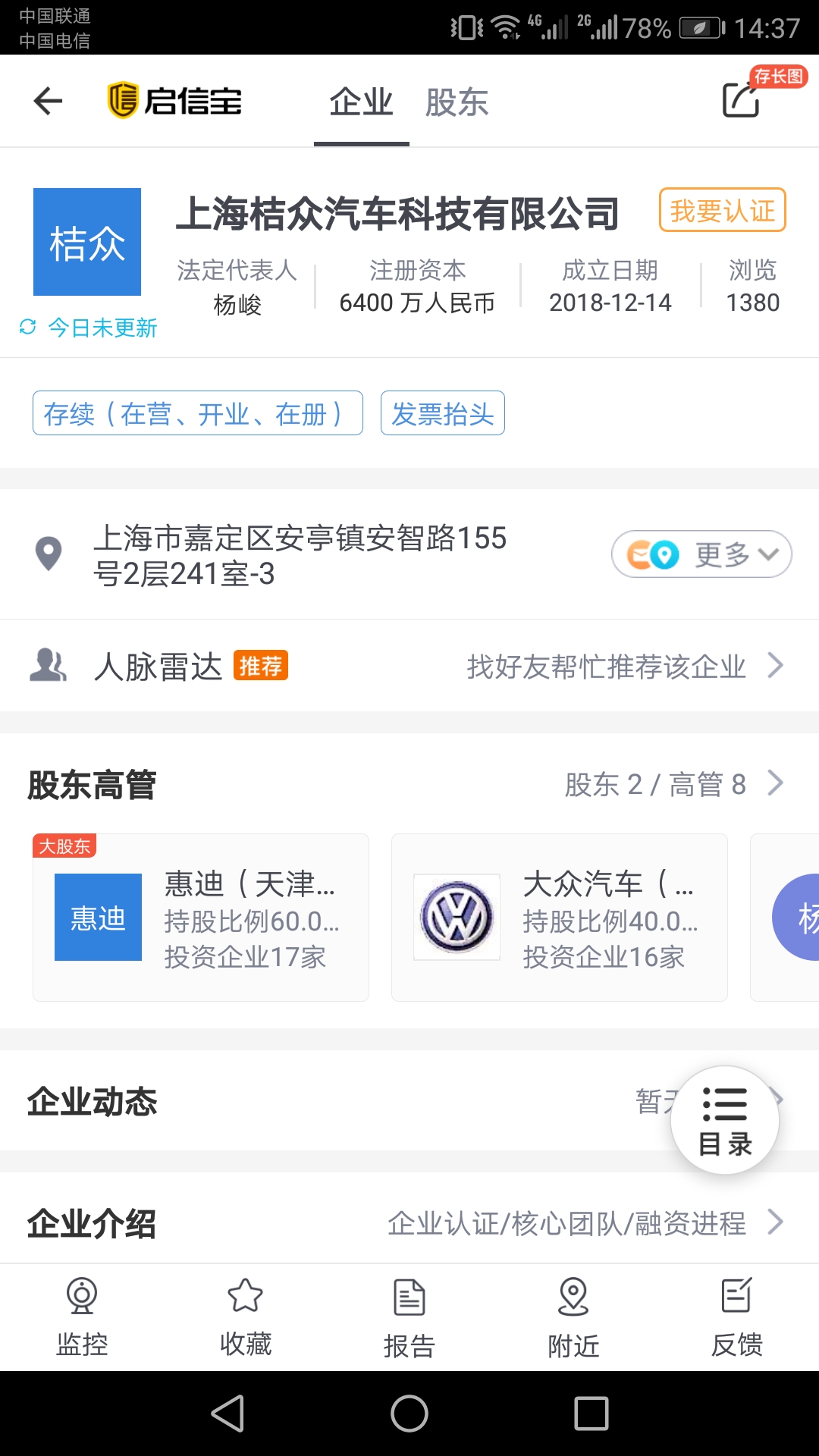Tap the 我要认证 button
Image resolution: width=819 pixels, height=1456 pixels.
click(x=722, y=210)
